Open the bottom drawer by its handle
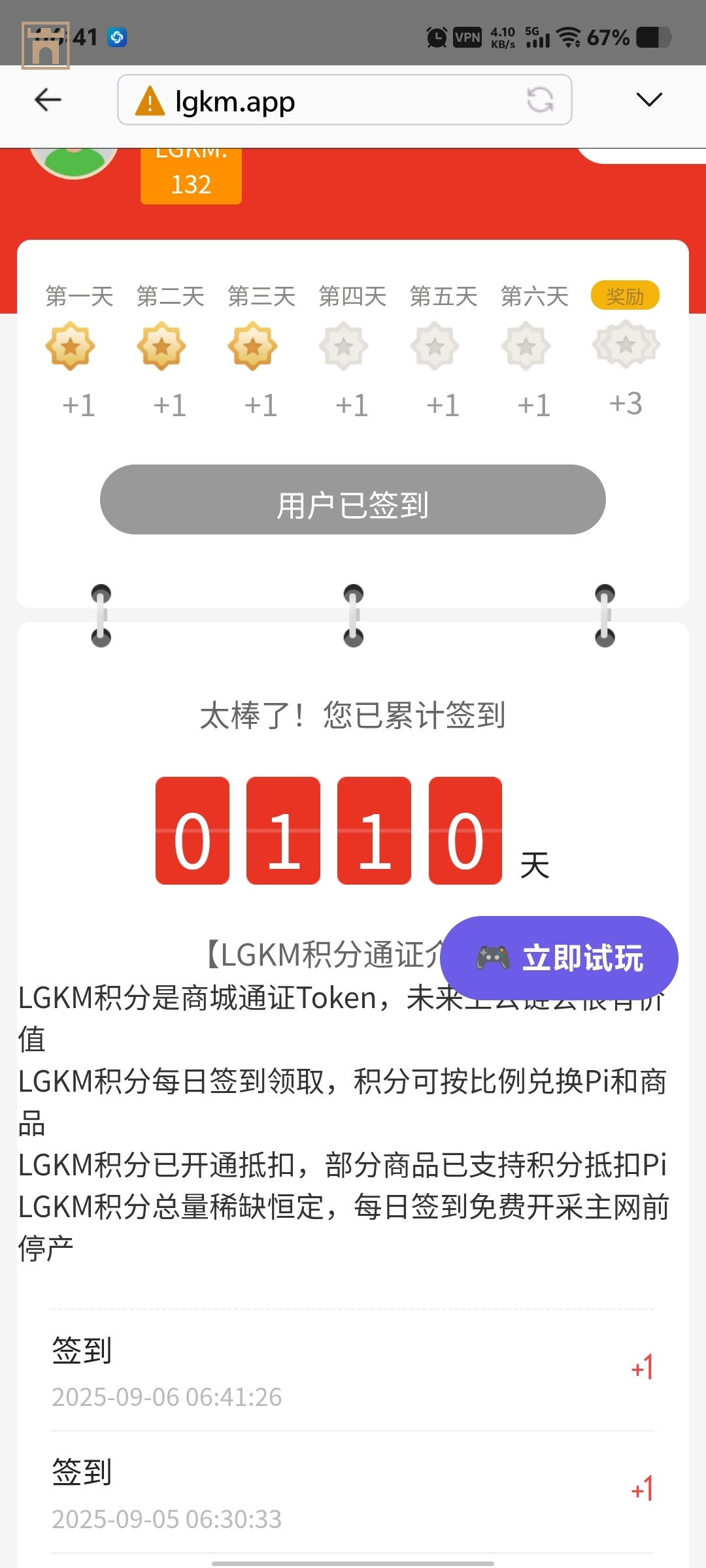706x1568 pixels. click(353, 1561)
